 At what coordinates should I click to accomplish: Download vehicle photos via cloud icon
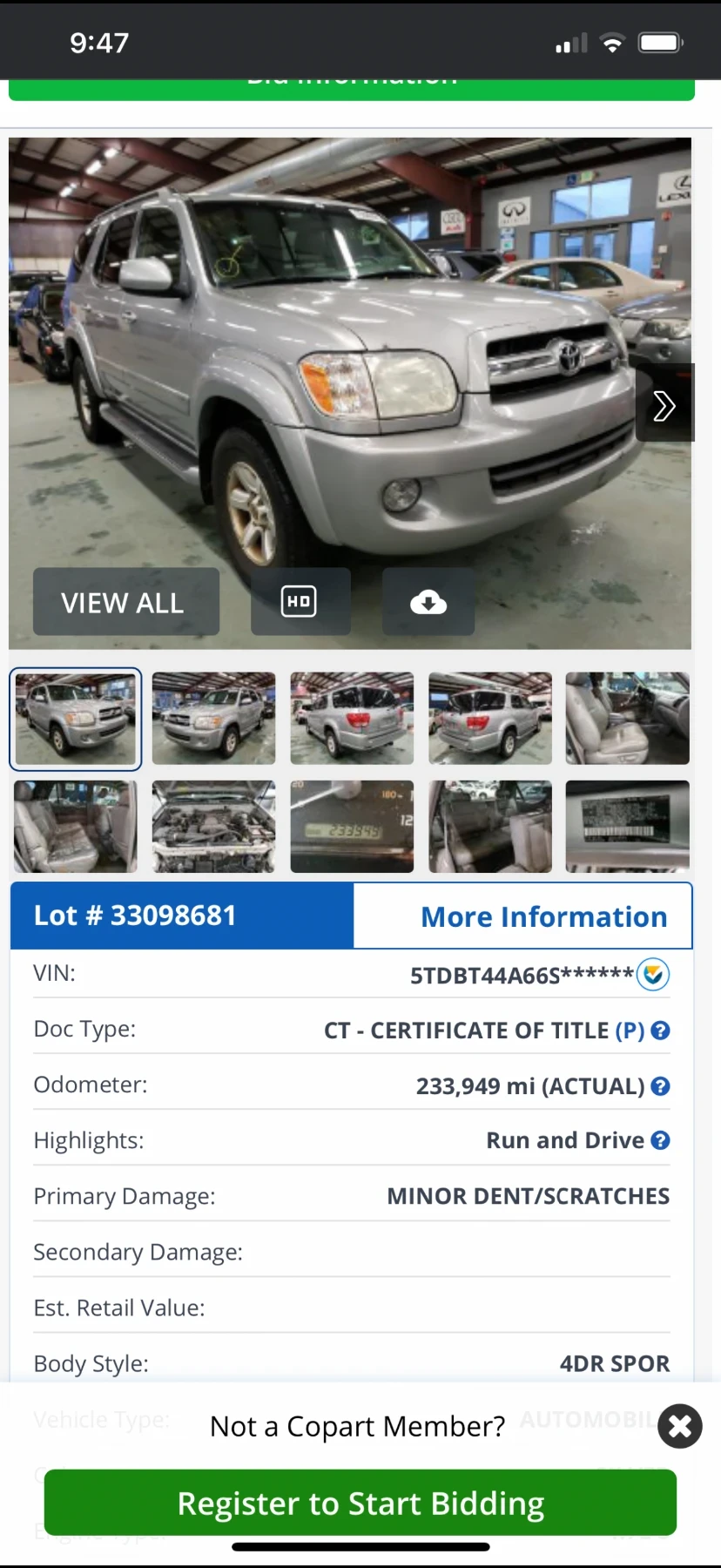pyautogui.click(x=428, y=601)
